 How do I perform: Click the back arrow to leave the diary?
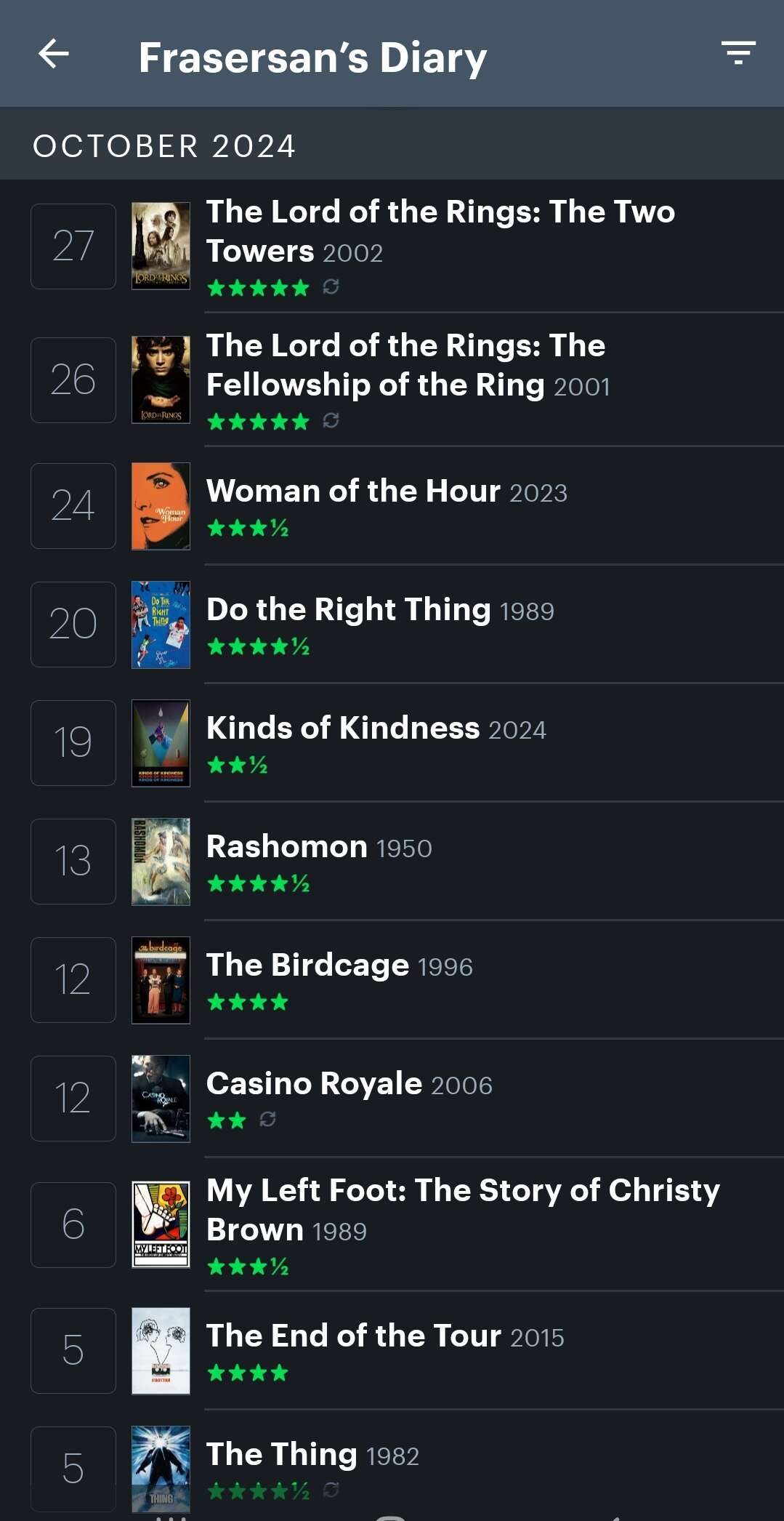click(x=52, y=54)
